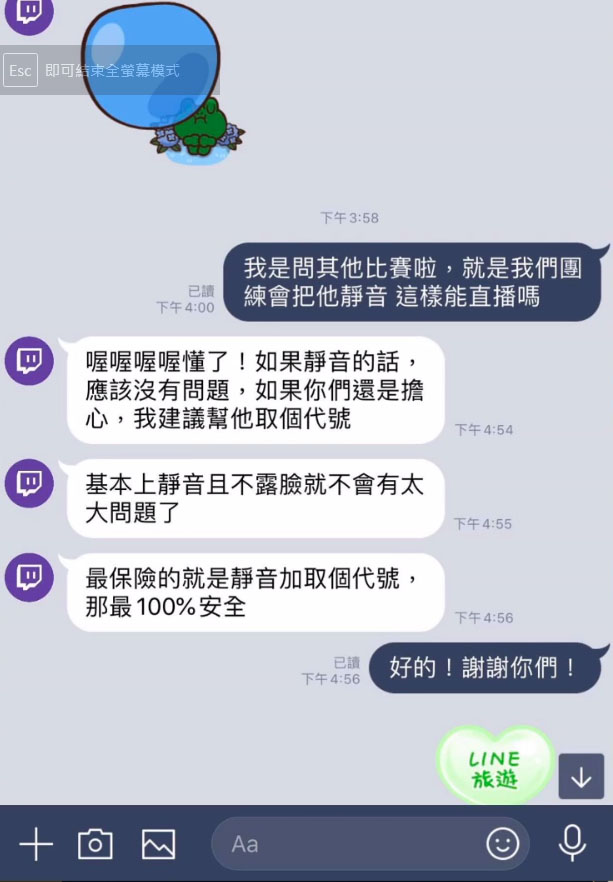Open the photo gallery picker

[158, 844]
